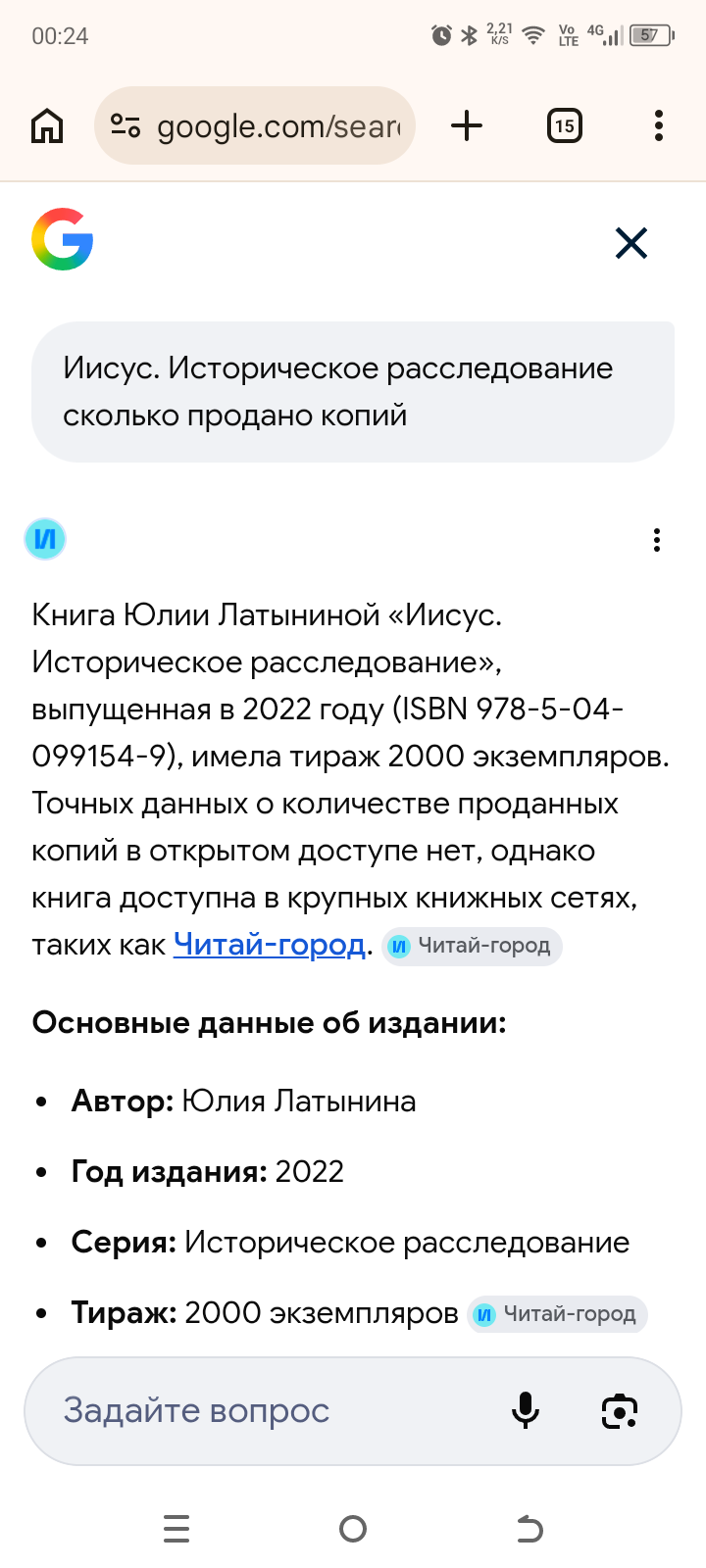Go to the browser home page

tap(47, 126)
